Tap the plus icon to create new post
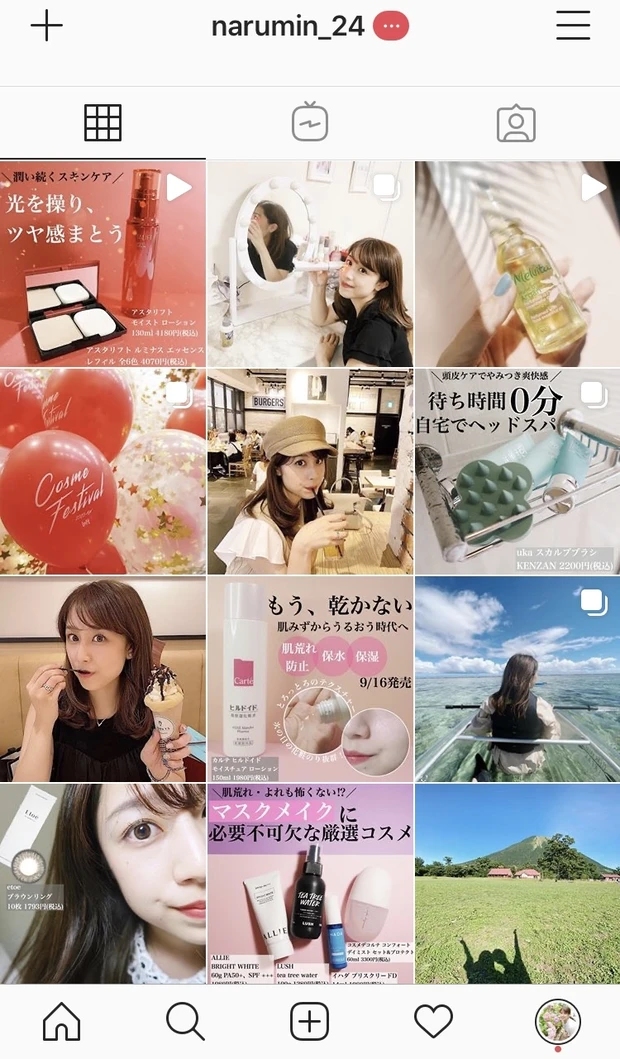Viewport: 620px width, 1059px height. [46, 26]
